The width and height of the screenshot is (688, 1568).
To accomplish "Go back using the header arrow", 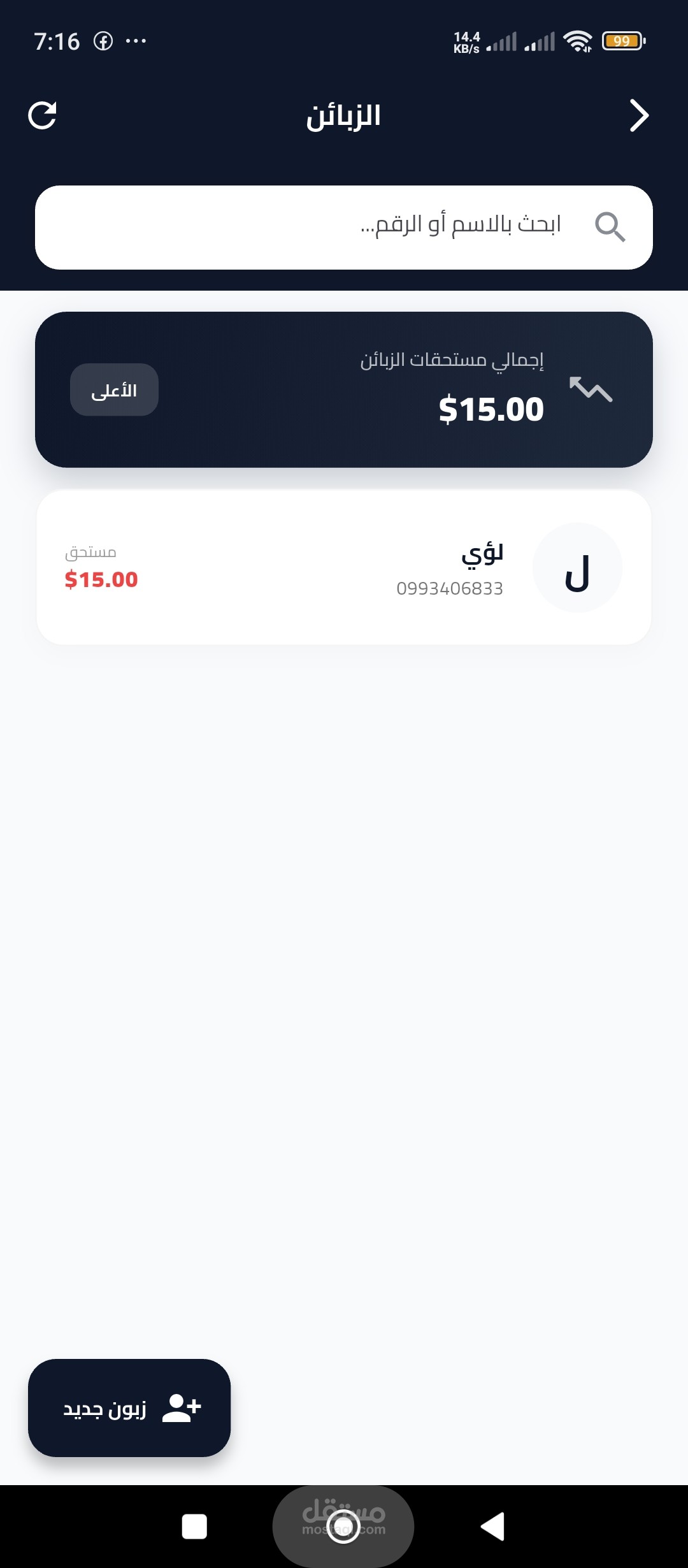I will pyautogui.click(x=638, y=115).
